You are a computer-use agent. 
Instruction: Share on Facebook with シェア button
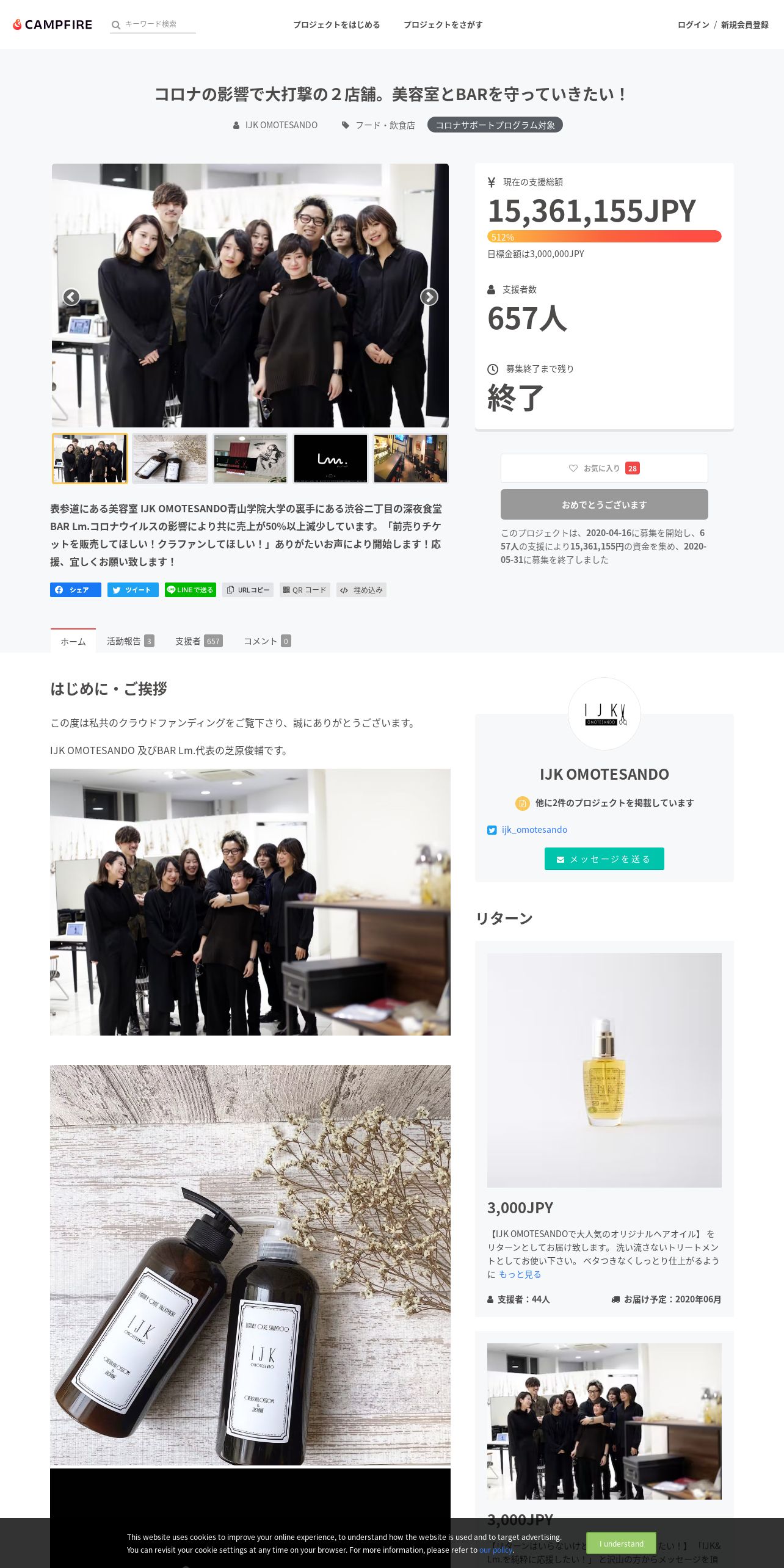(x=76, y=590)
